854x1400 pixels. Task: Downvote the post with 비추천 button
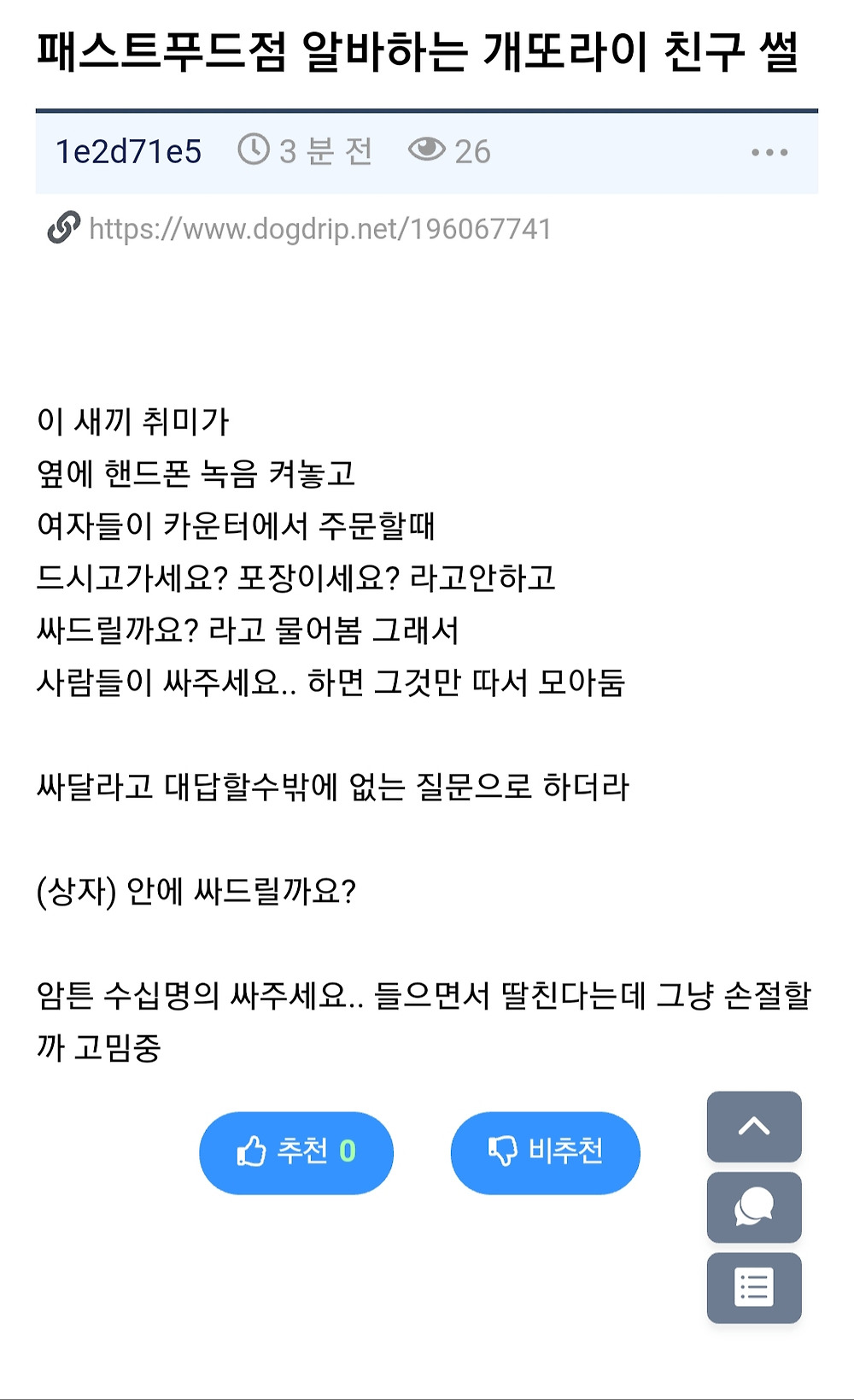coord(545,1152)
